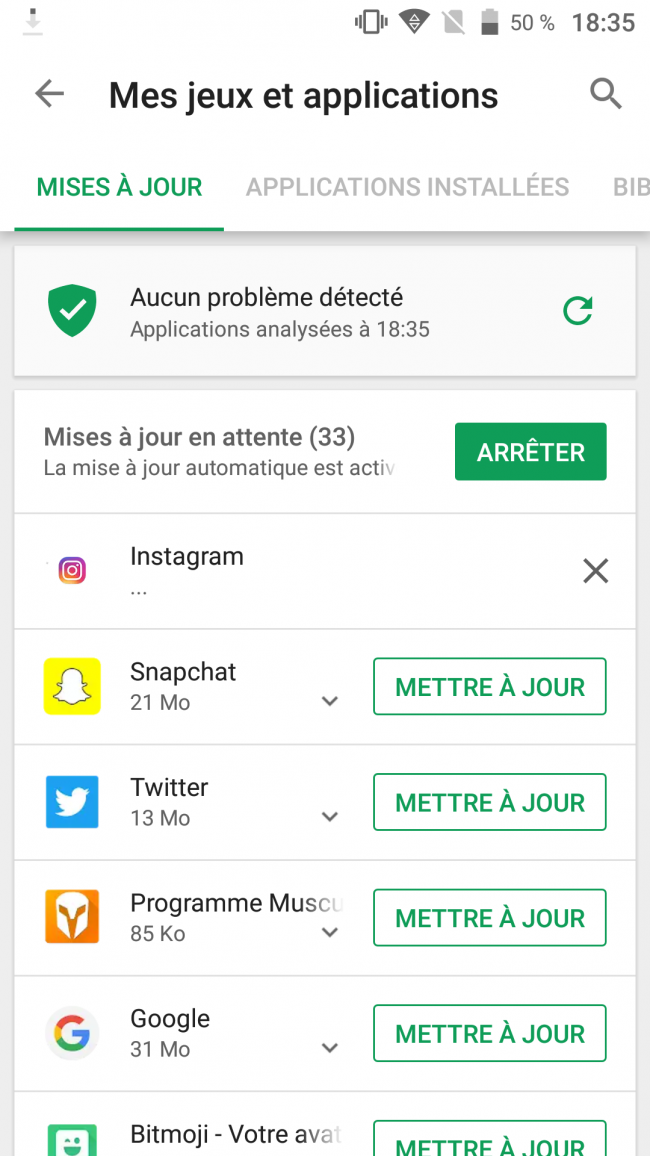Update the Bitmoji app
This screenshot has width=650, height=1156.
(489, 1142)
